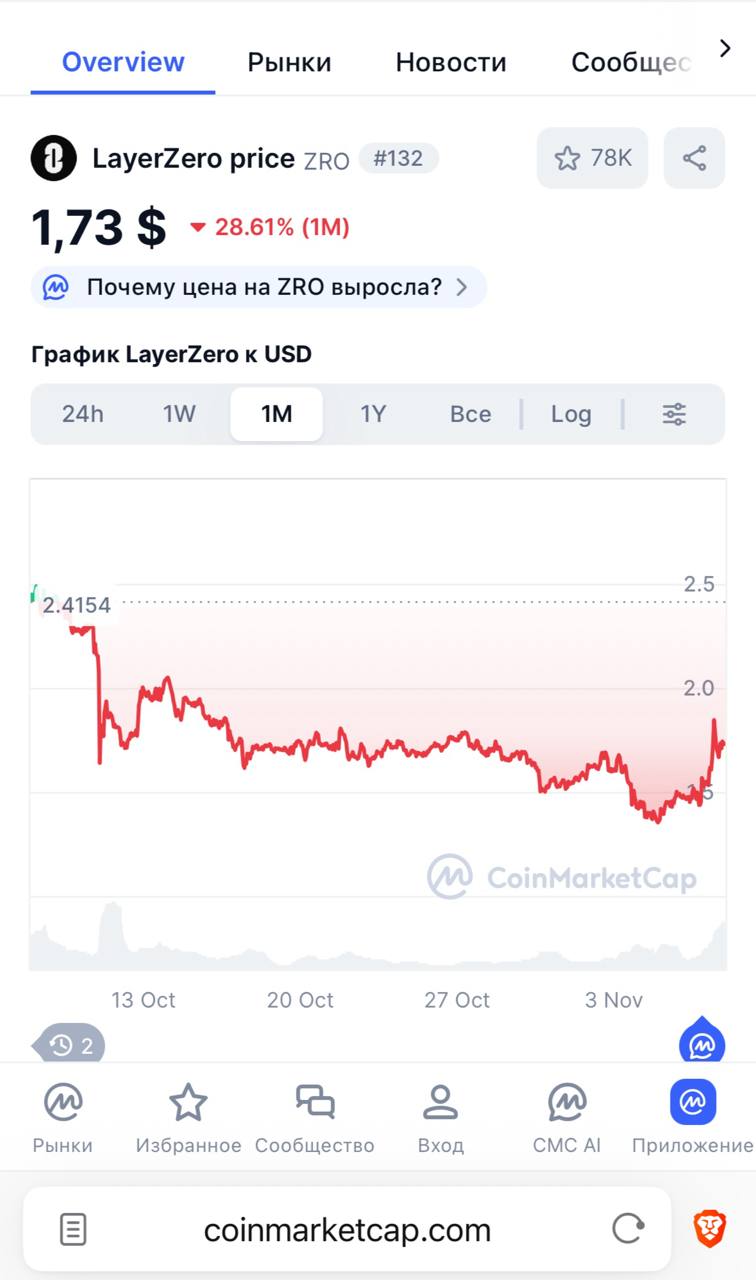Tap the Рынки icon in bottom navigation
The width and height of the screenshot is (756, 1280).
(62, 1113)
